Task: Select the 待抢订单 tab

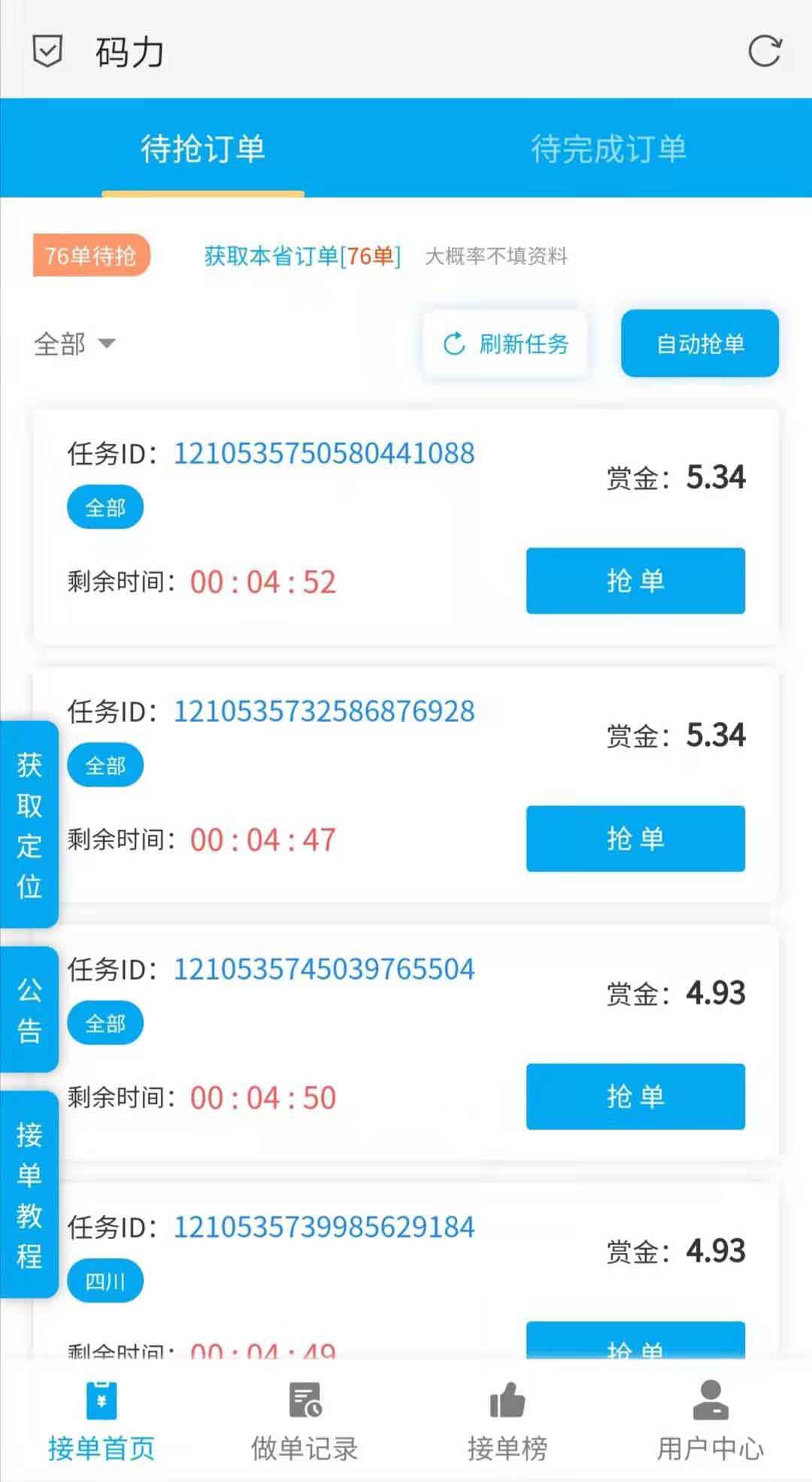Action: click(203, 148)
